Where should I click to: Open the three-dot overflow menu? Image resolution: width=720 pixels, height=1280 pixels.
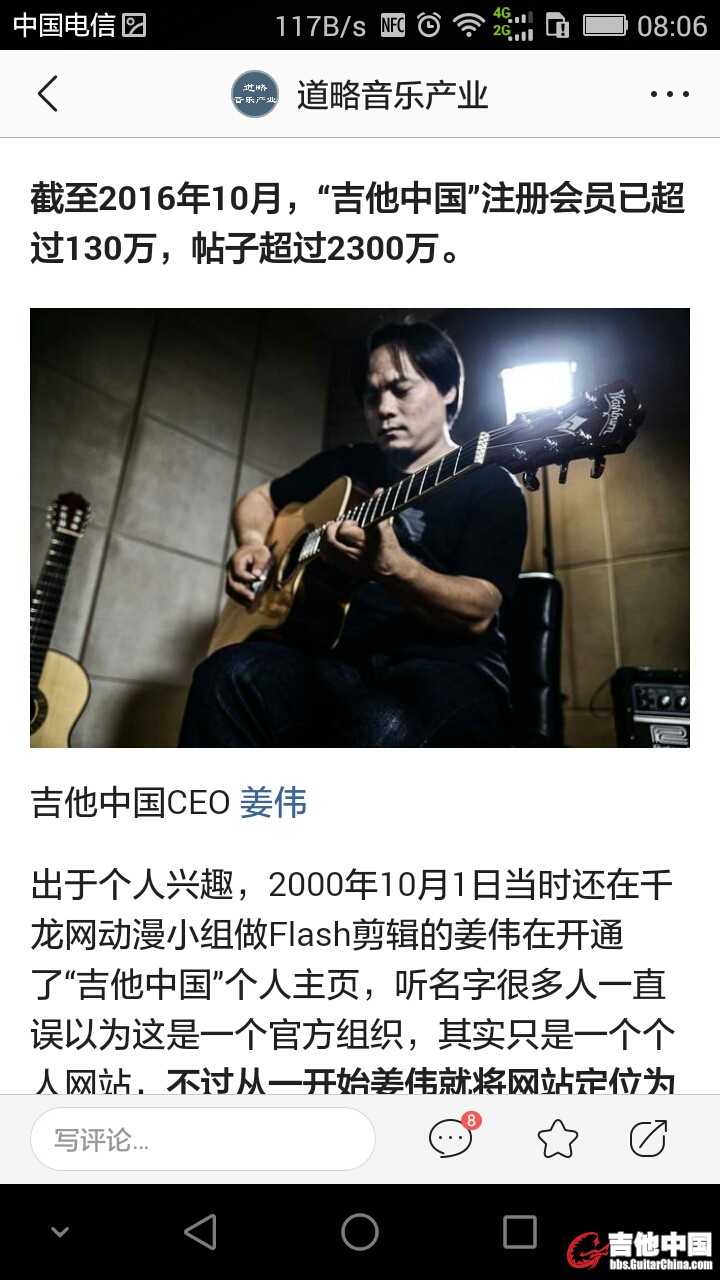669,94
